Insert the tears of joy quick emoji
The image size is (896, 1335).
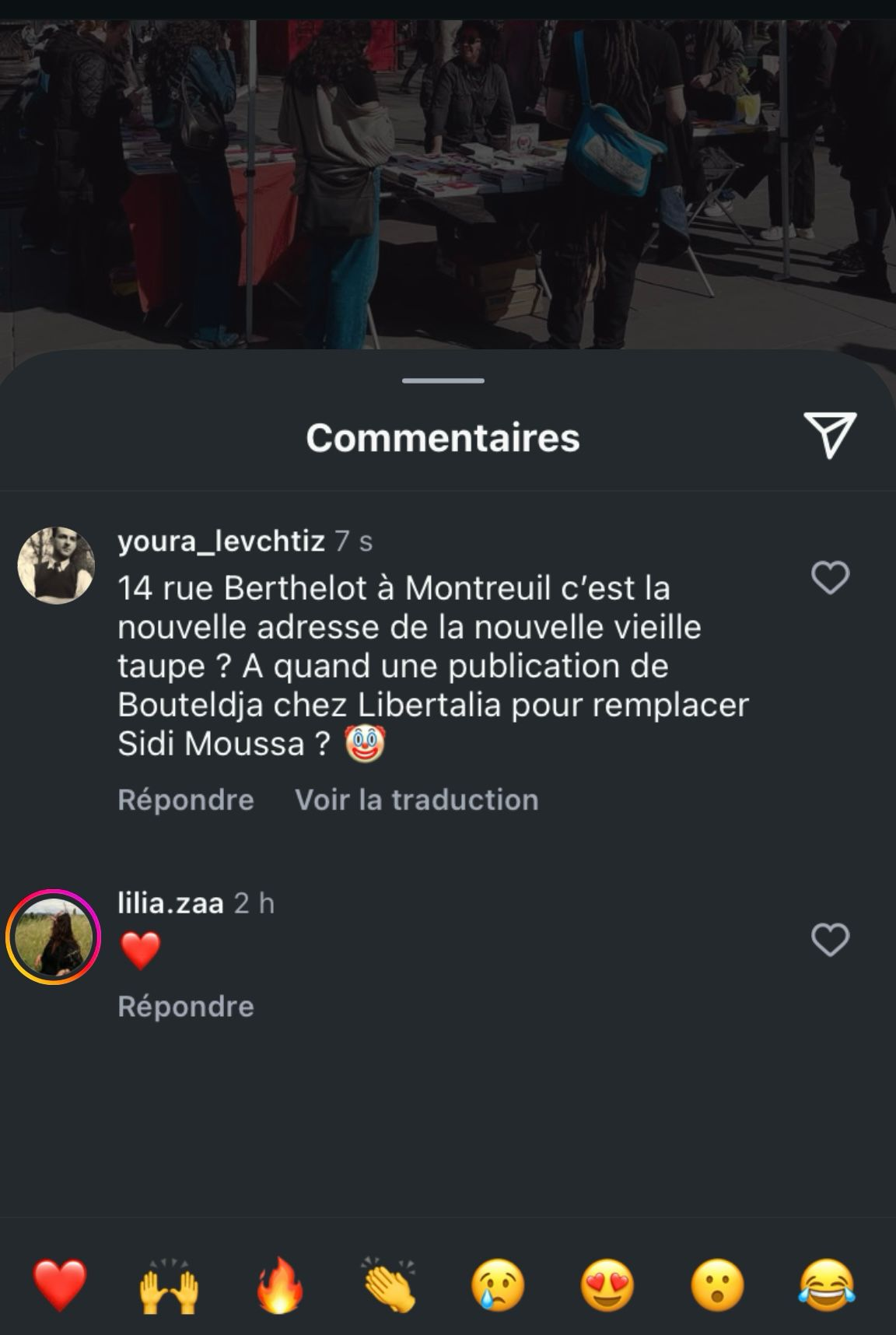pyautogui.click(x=827, y=1285)
